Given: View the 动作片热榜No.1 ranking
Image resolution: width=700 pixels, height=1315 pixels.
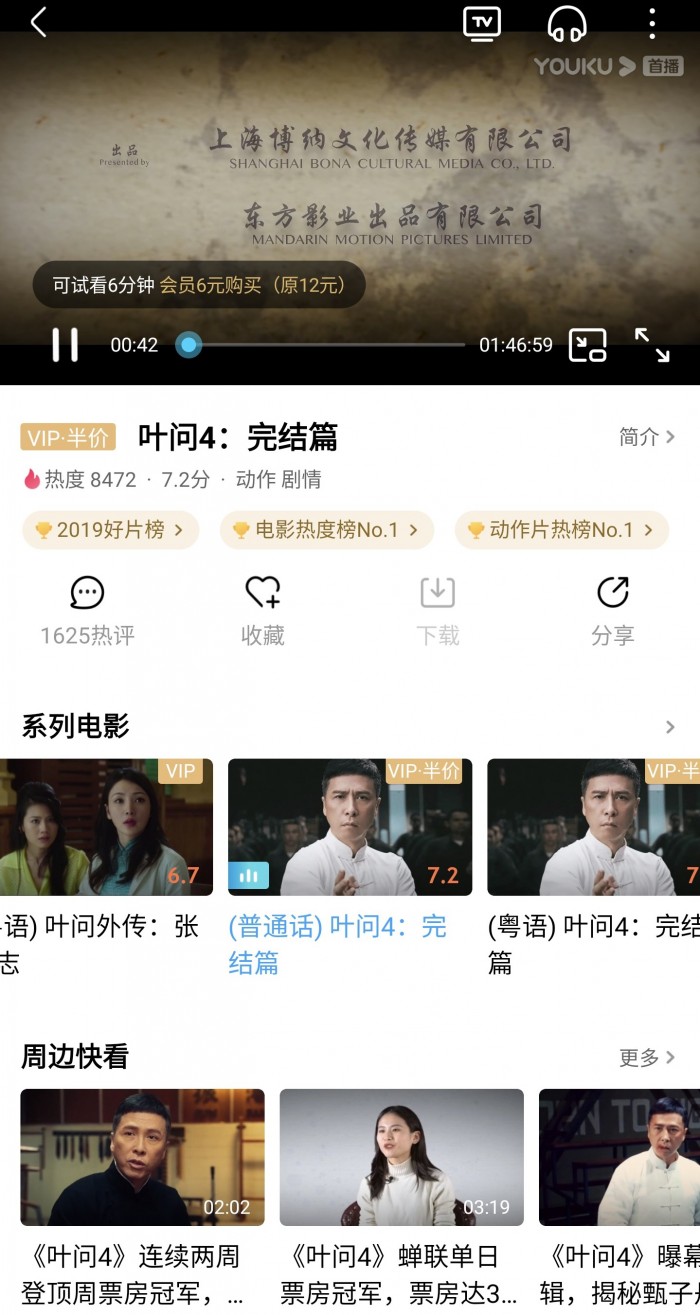Looking at the screenshot, I should coord(561,530).
